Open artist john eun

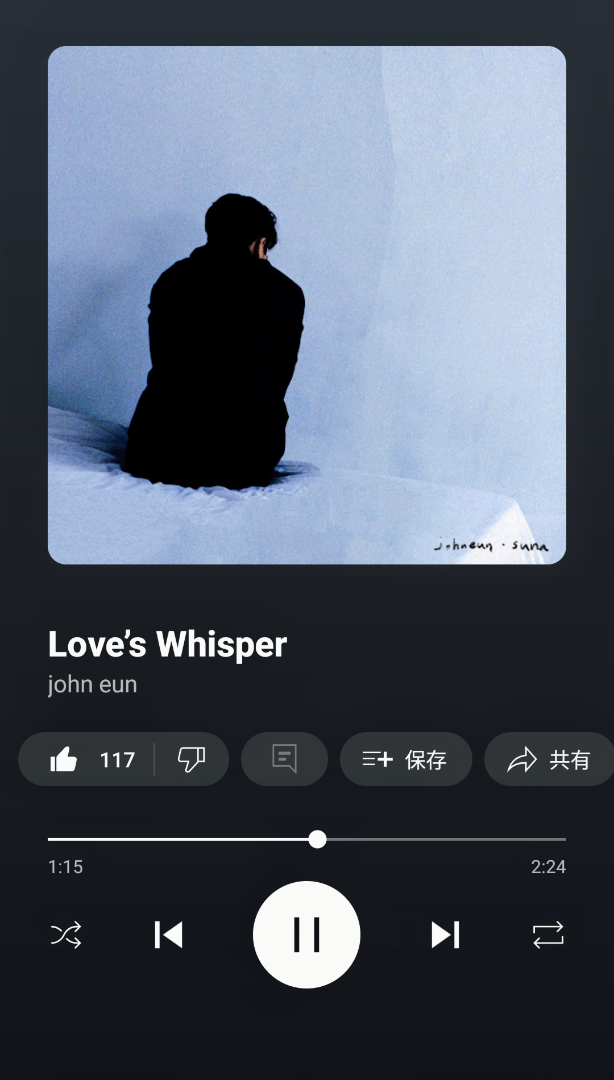(92, 685)
